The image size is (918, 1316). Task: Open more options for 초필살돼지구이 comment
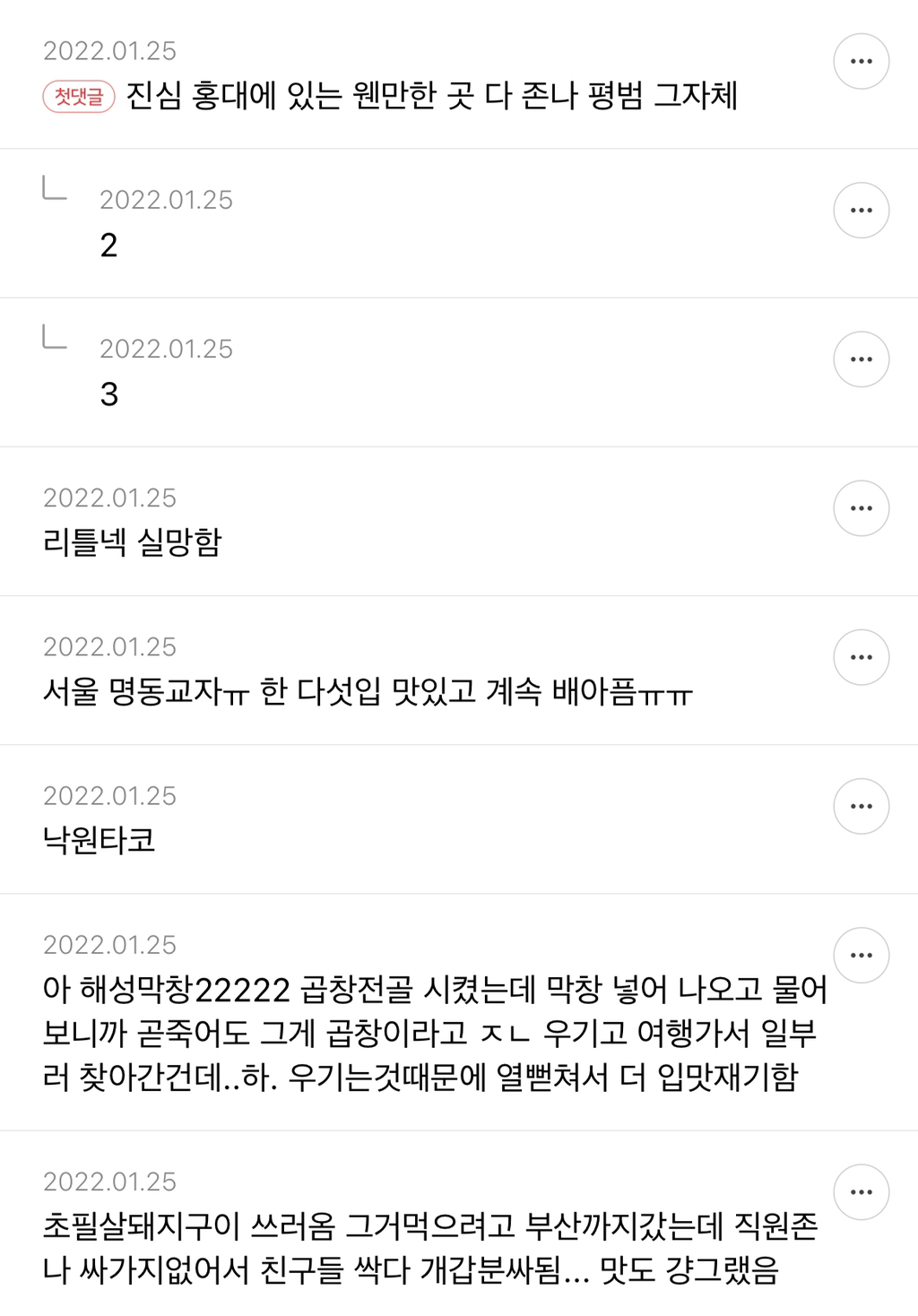861,1191
